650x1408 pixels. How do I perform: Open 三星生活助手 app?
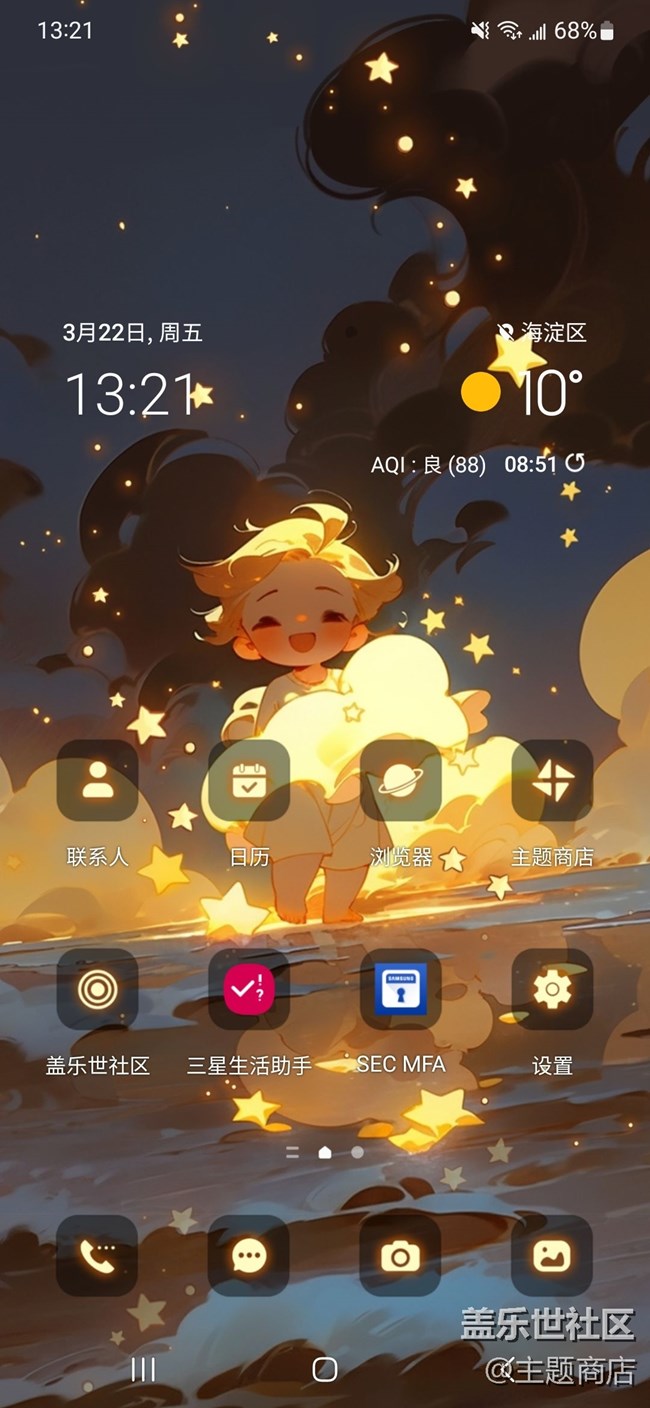[x=248, y=990]
